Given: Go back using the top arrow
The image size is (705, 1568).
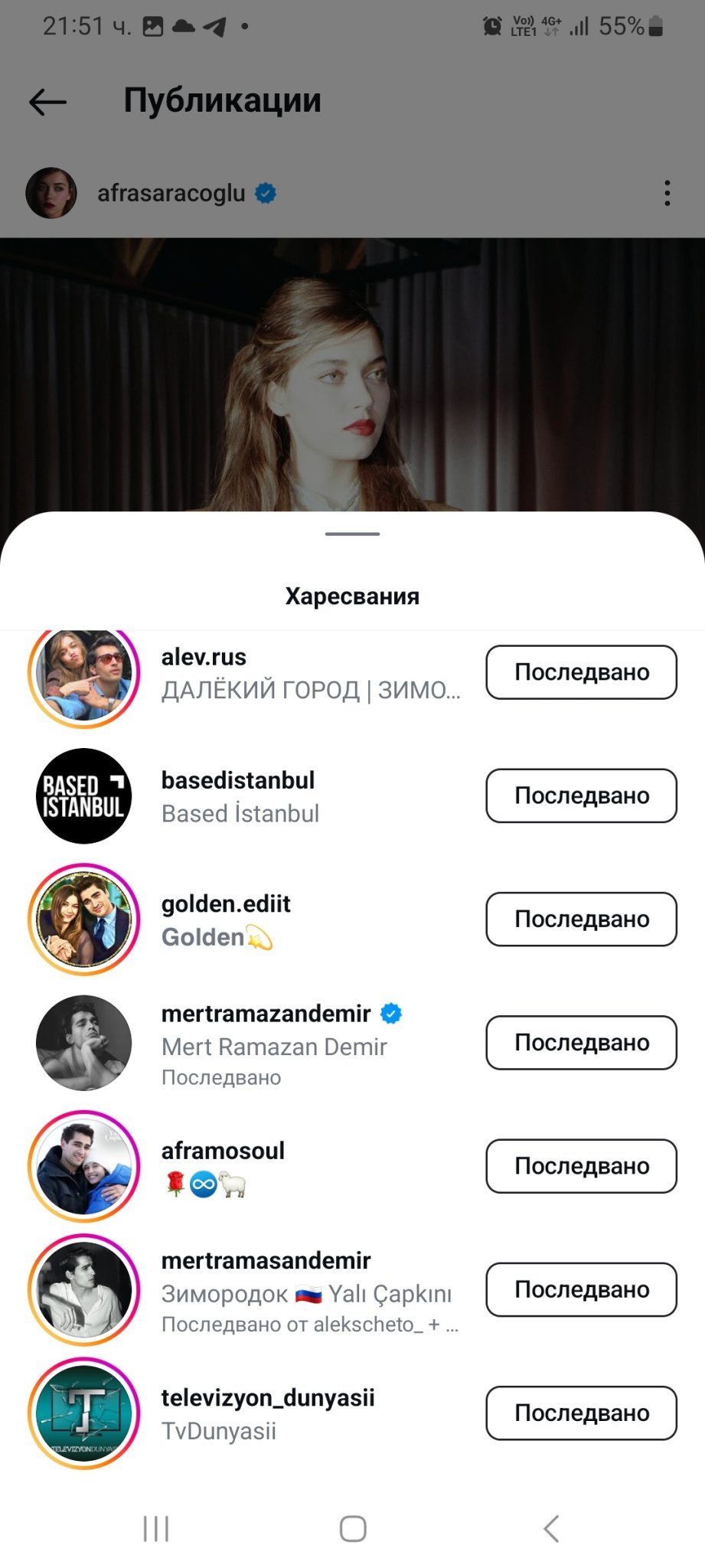Looking at the screenshot, I should tap(47, 101).
